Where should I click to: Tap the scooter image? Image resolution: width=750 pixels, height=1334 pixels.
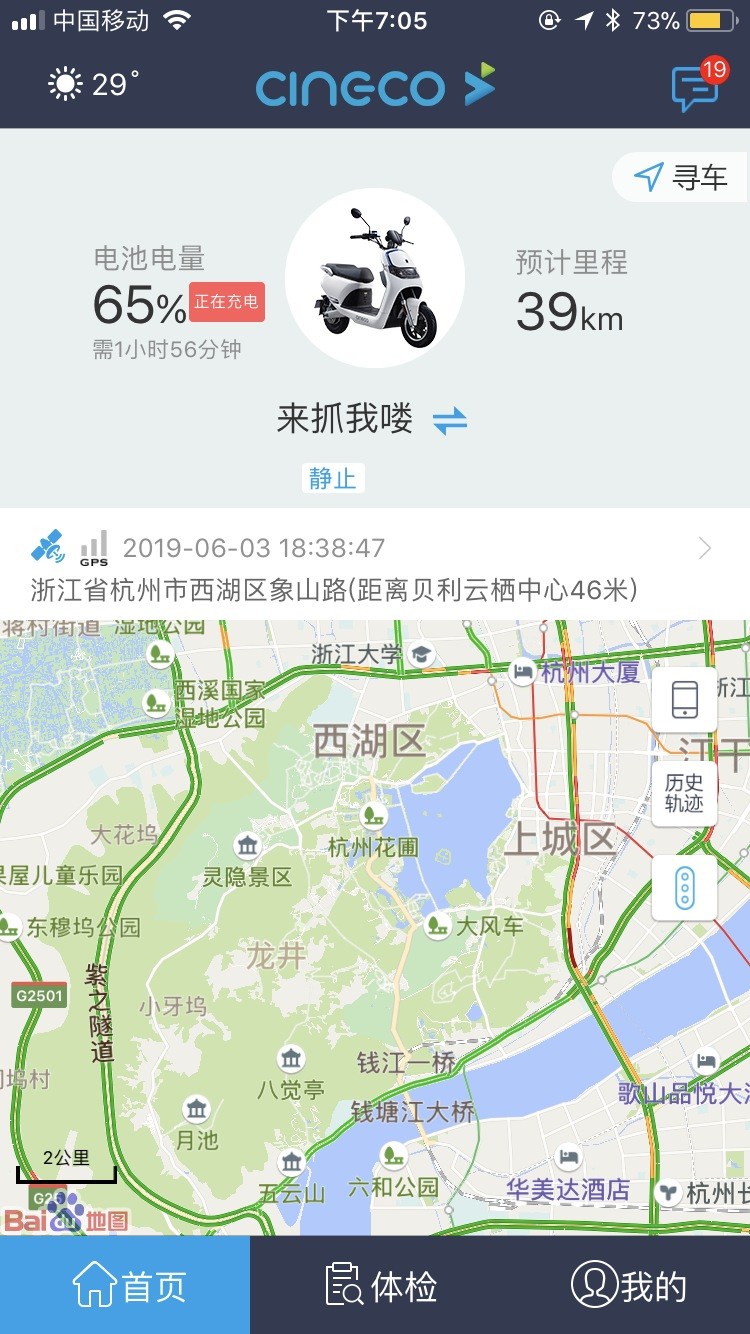pos(375,278)
